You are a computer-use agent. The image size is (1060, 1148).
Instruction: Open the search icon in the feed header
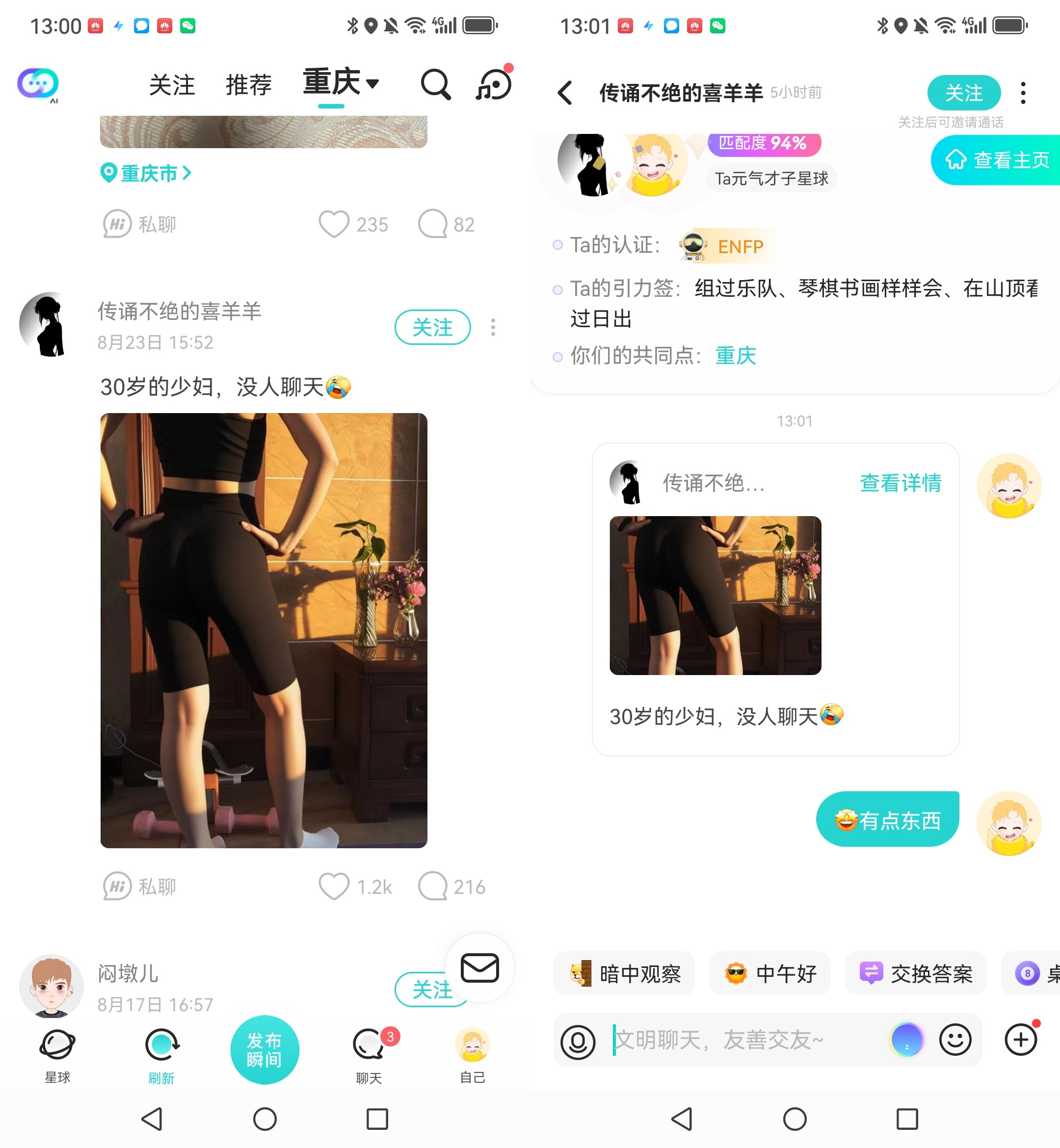(435, 85)
